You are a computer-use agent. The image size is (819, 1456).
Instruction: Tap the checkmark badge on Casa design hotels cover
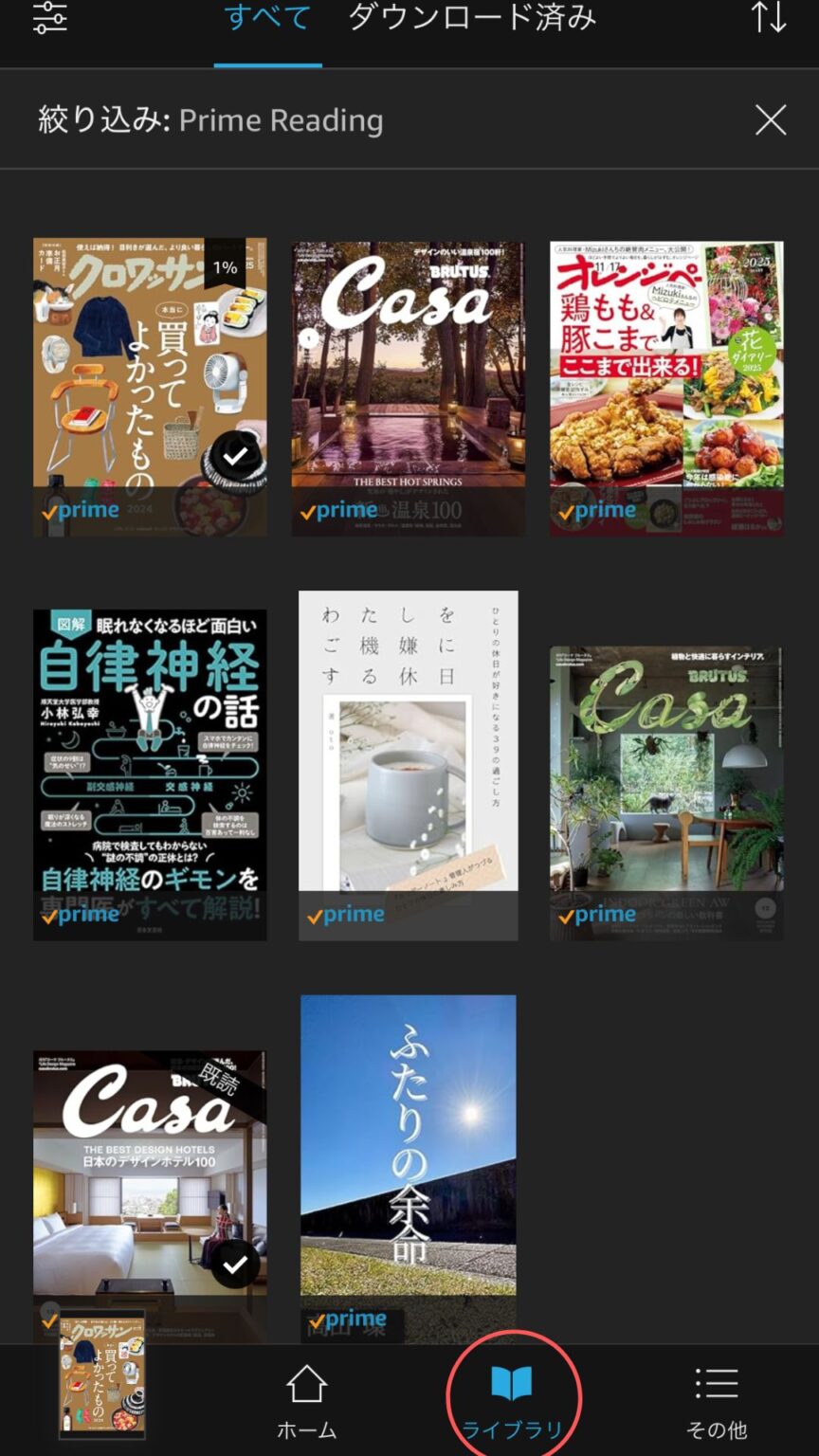coord(234,1264)
